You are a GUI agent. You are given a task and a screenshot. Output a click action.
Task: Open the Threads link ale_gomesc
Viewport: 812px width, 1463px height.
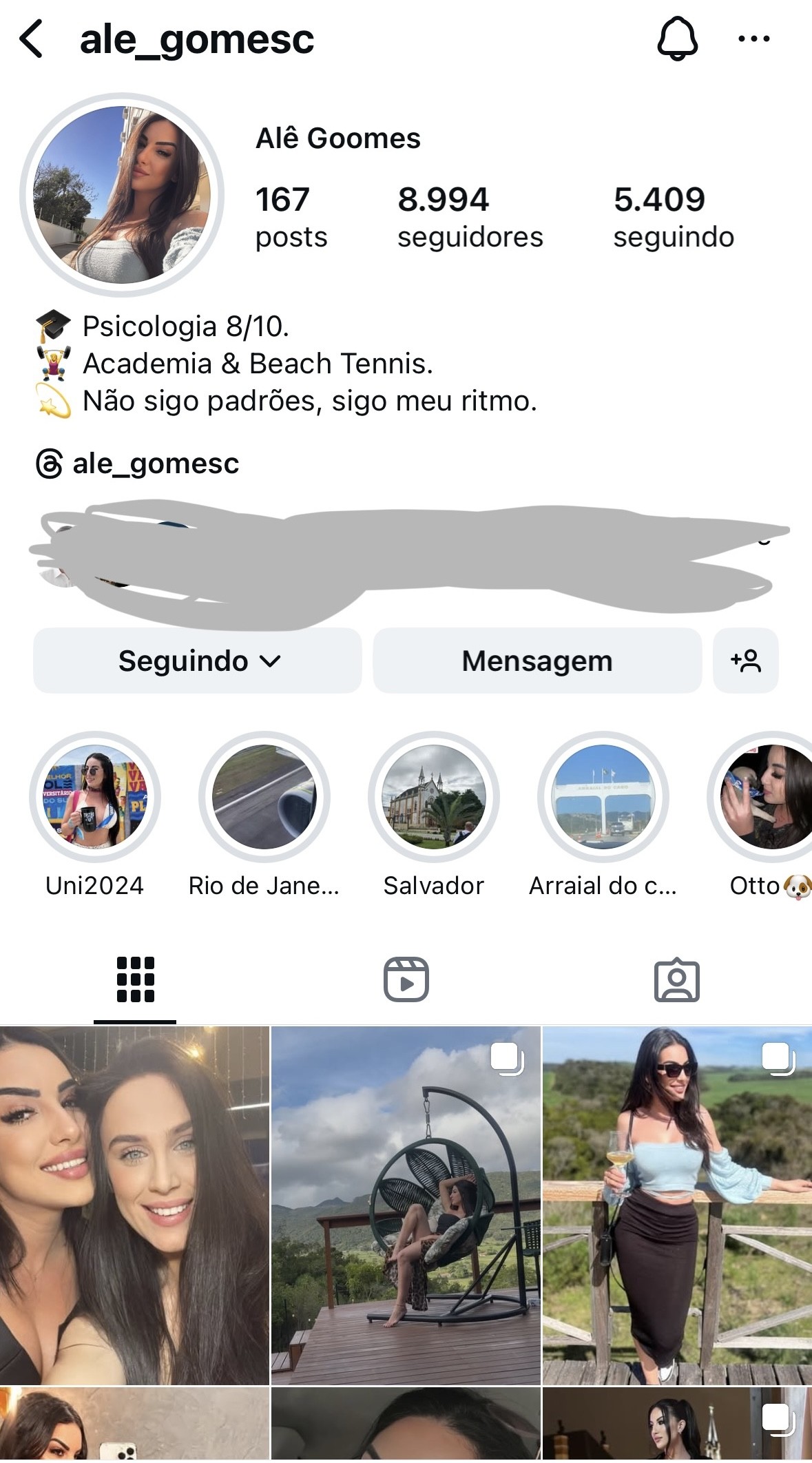click(138, 464)
